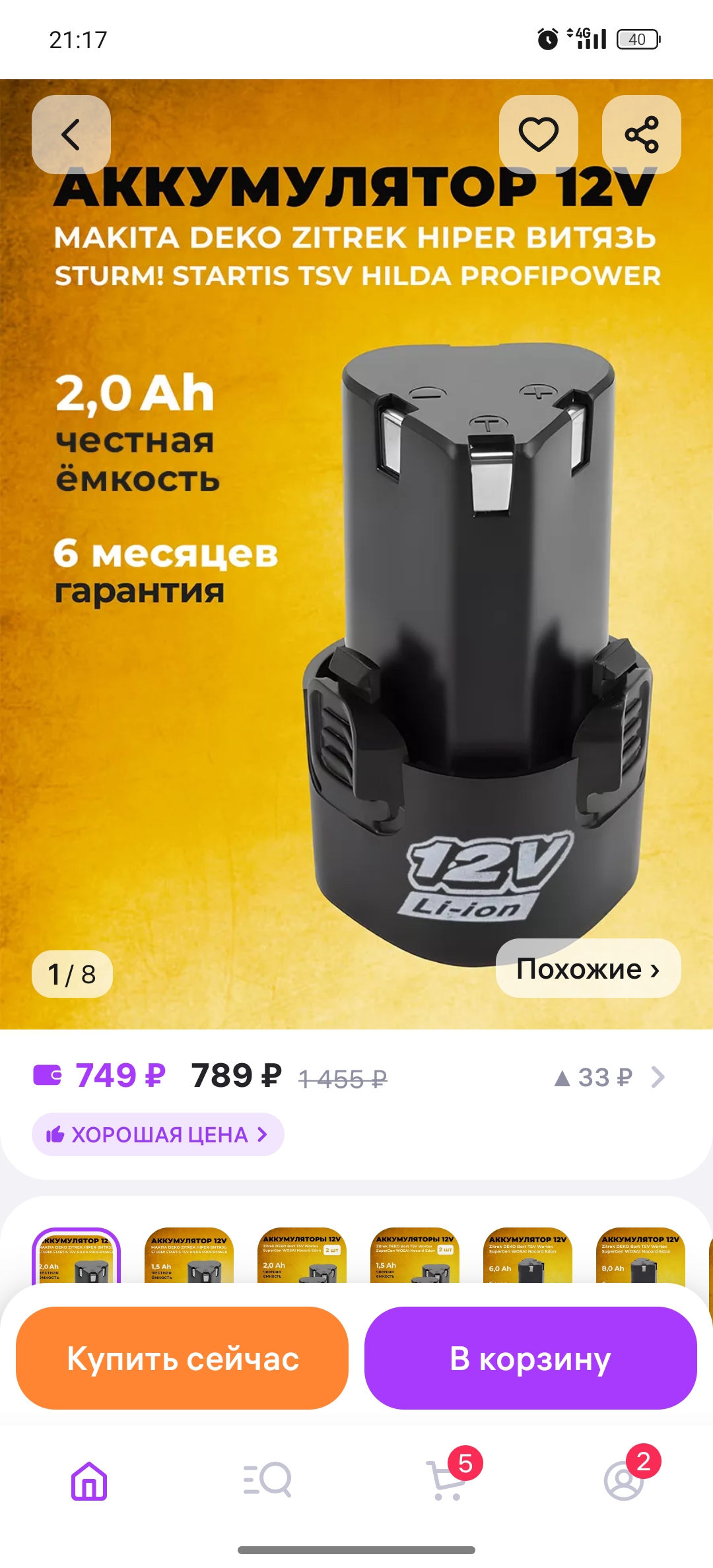Viewport: 713px width, 1568px height.
Task: Tap Купить сейчас button
Action: click(182, 1359)
